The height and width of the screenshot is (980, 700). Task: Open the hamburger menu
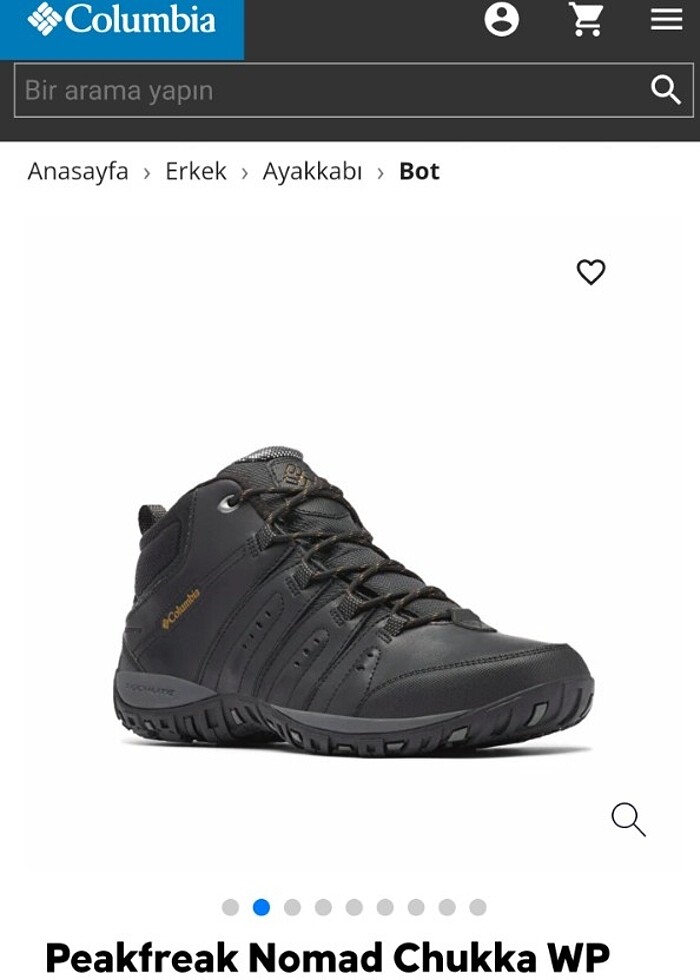(x=666, y=20)
